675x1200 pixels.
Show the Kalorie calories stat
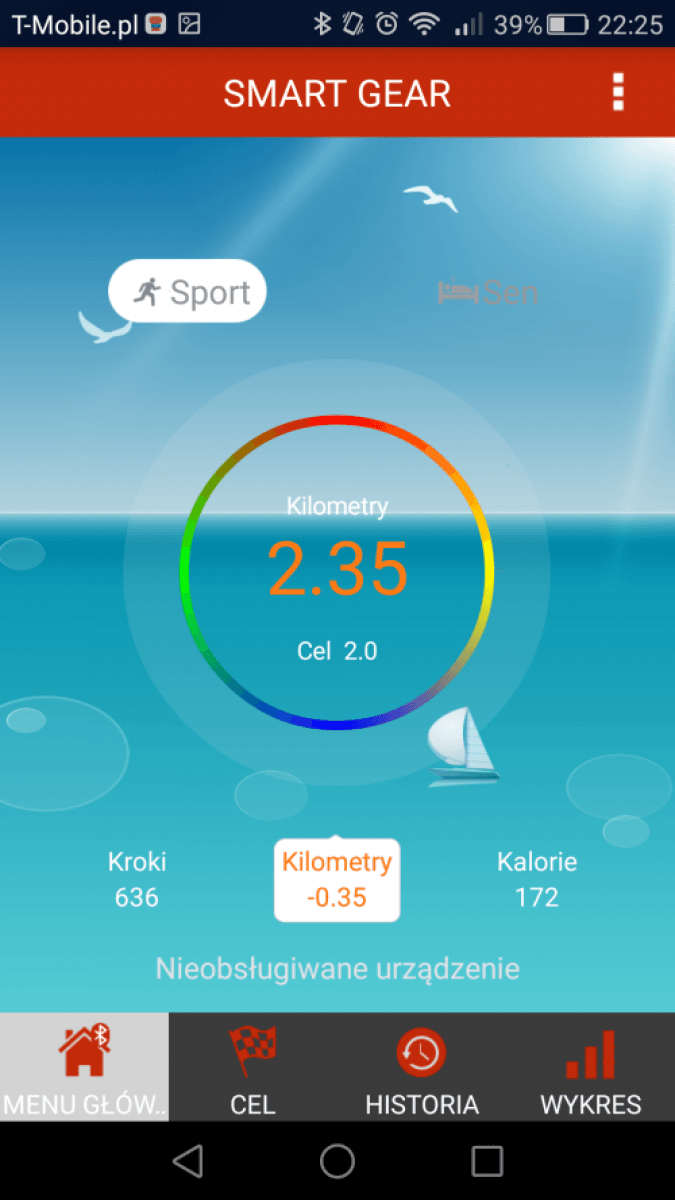537,879
